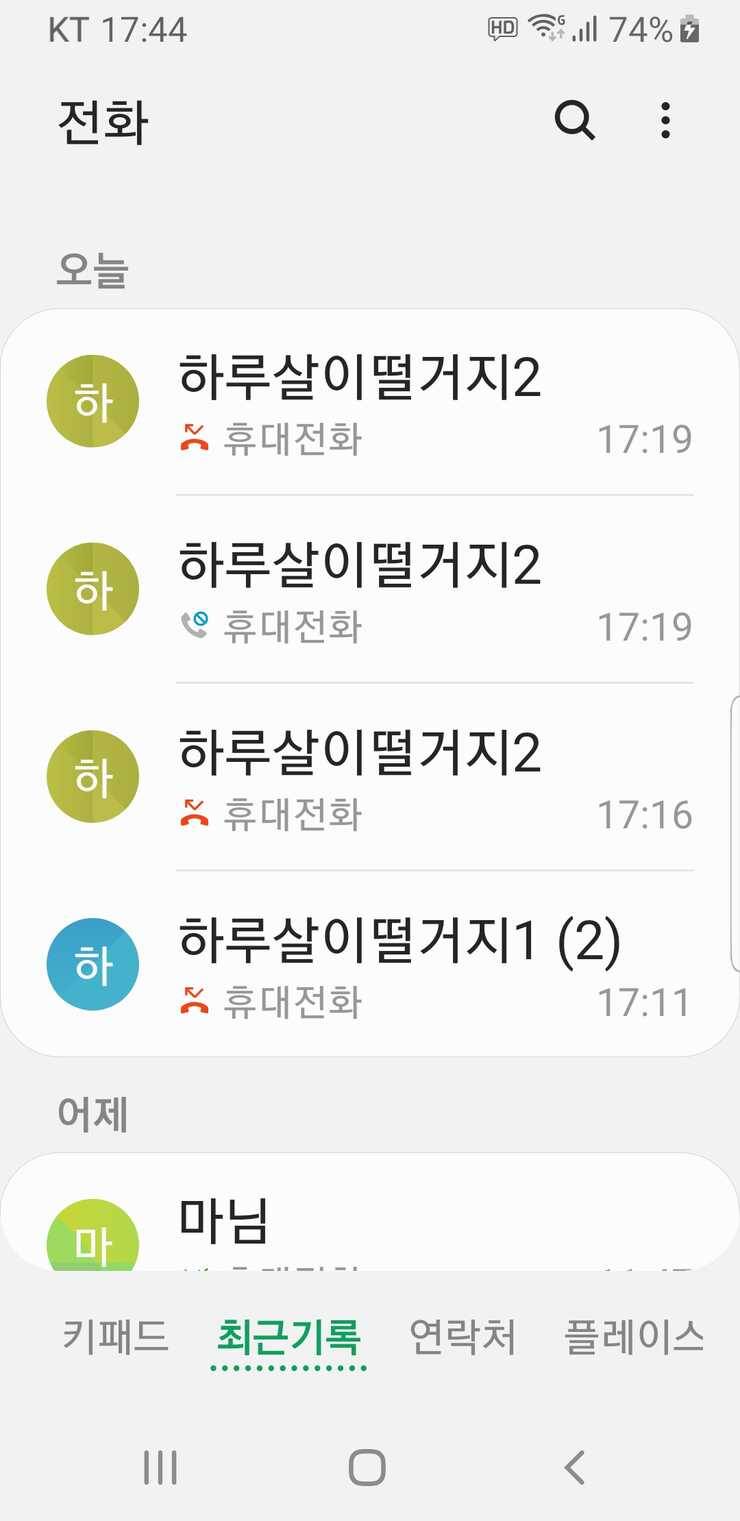Screen dimensions: 740x1521
Task: Open the 17:16 call from 하루살이떨거지2
Action: [x=370, y=778]
